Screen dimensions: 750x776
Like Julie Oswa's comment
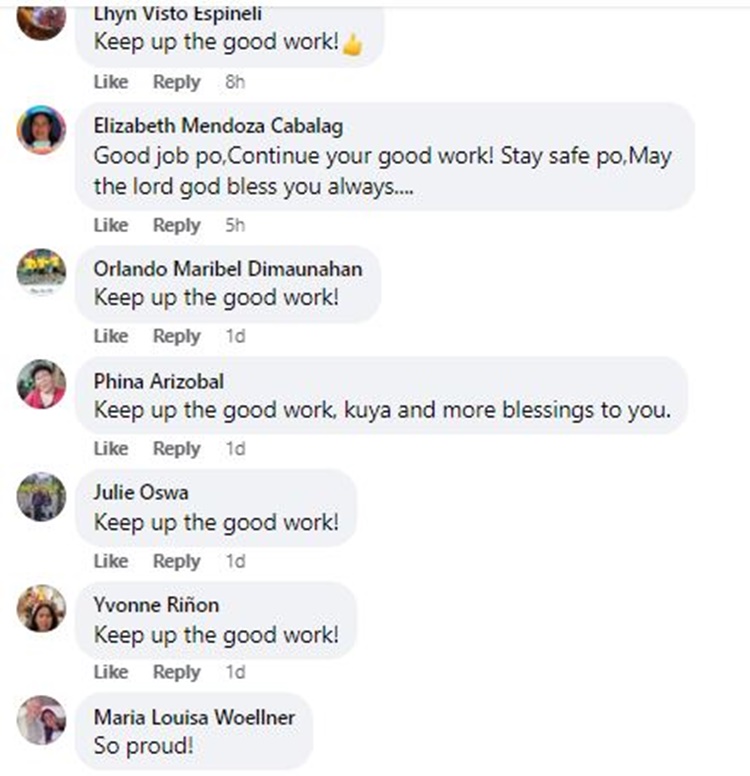click(x=111, y=561)
